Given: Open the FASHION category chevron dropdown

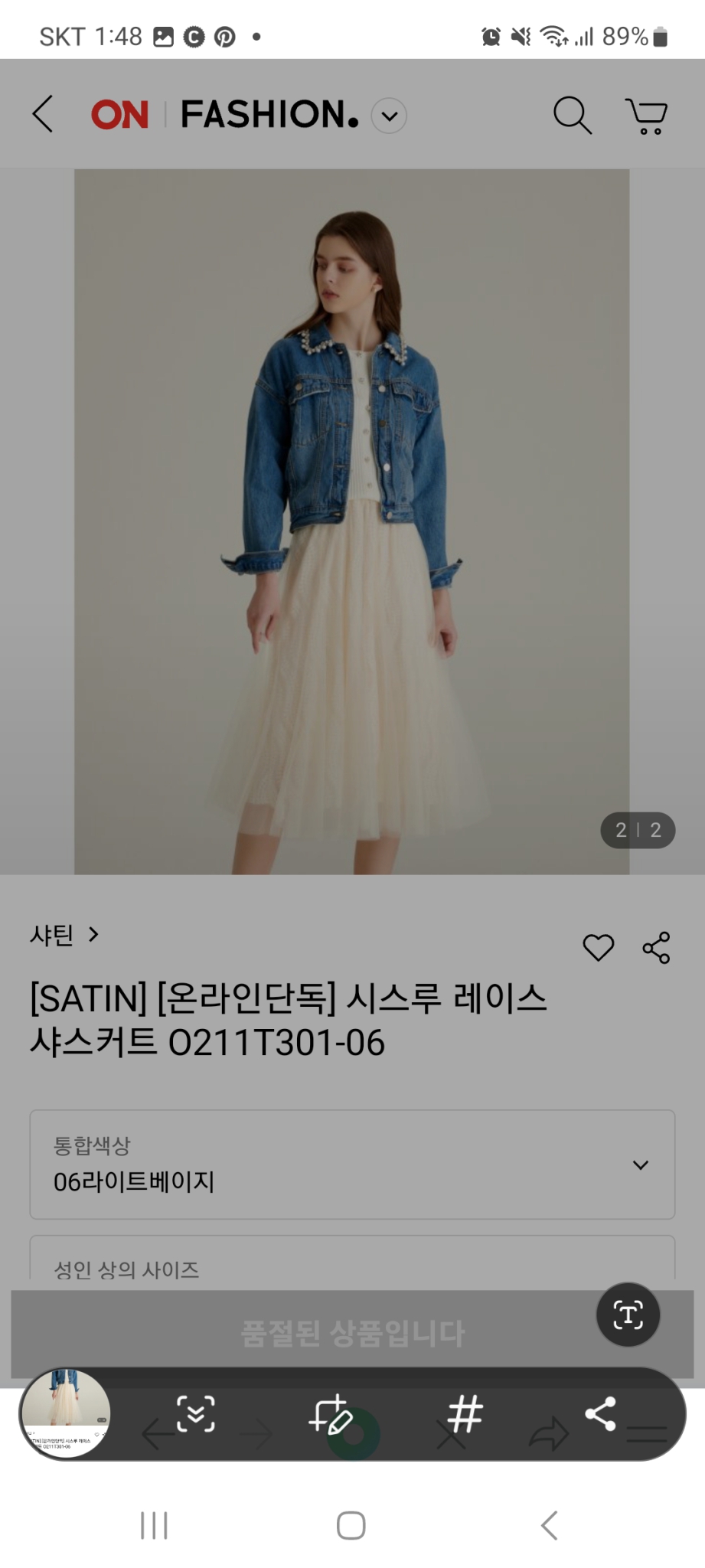Looking at the screenshot, I should 389,115.
